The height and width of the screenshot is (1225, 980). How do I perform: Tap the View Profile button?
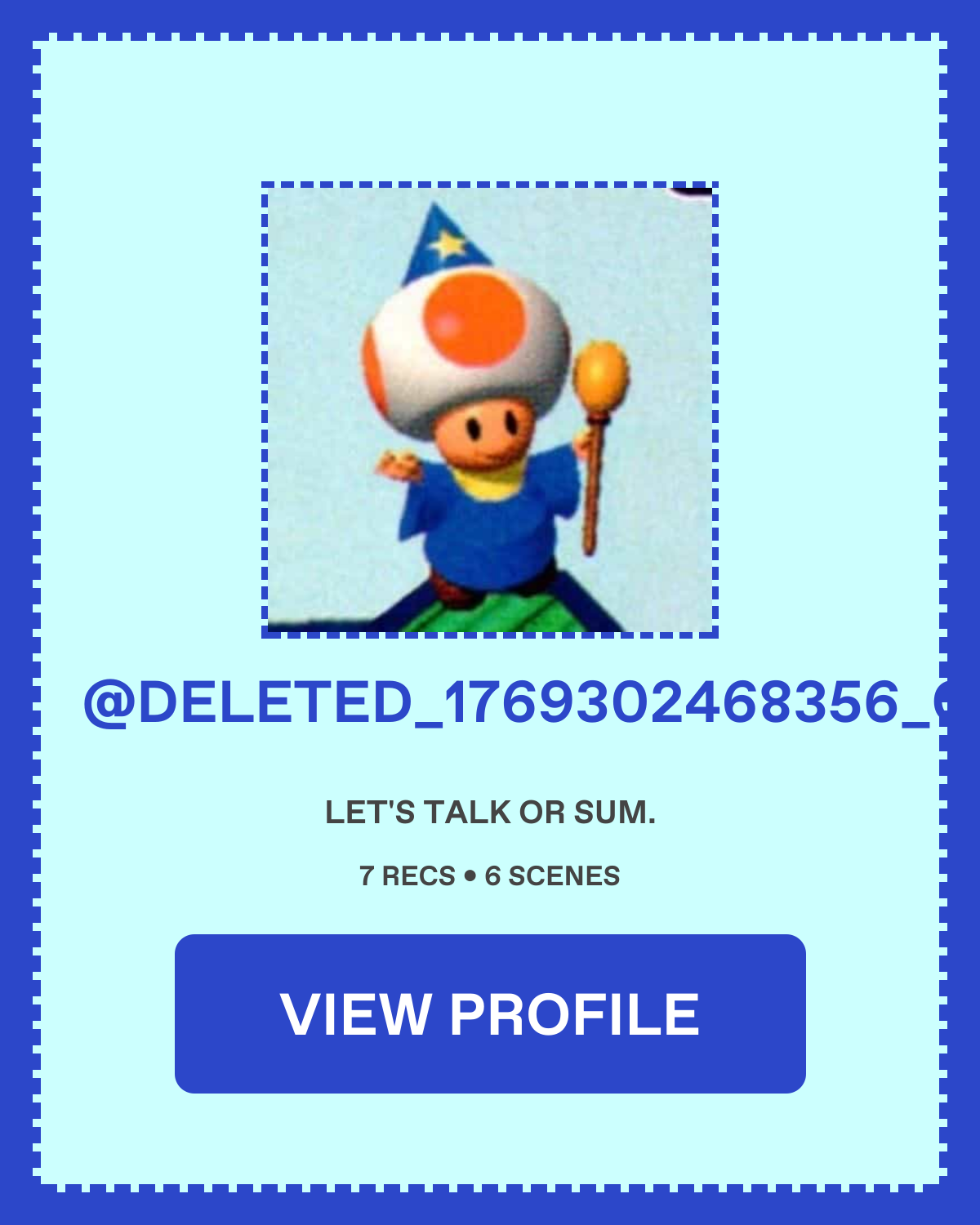click(x=490, y=1013)
